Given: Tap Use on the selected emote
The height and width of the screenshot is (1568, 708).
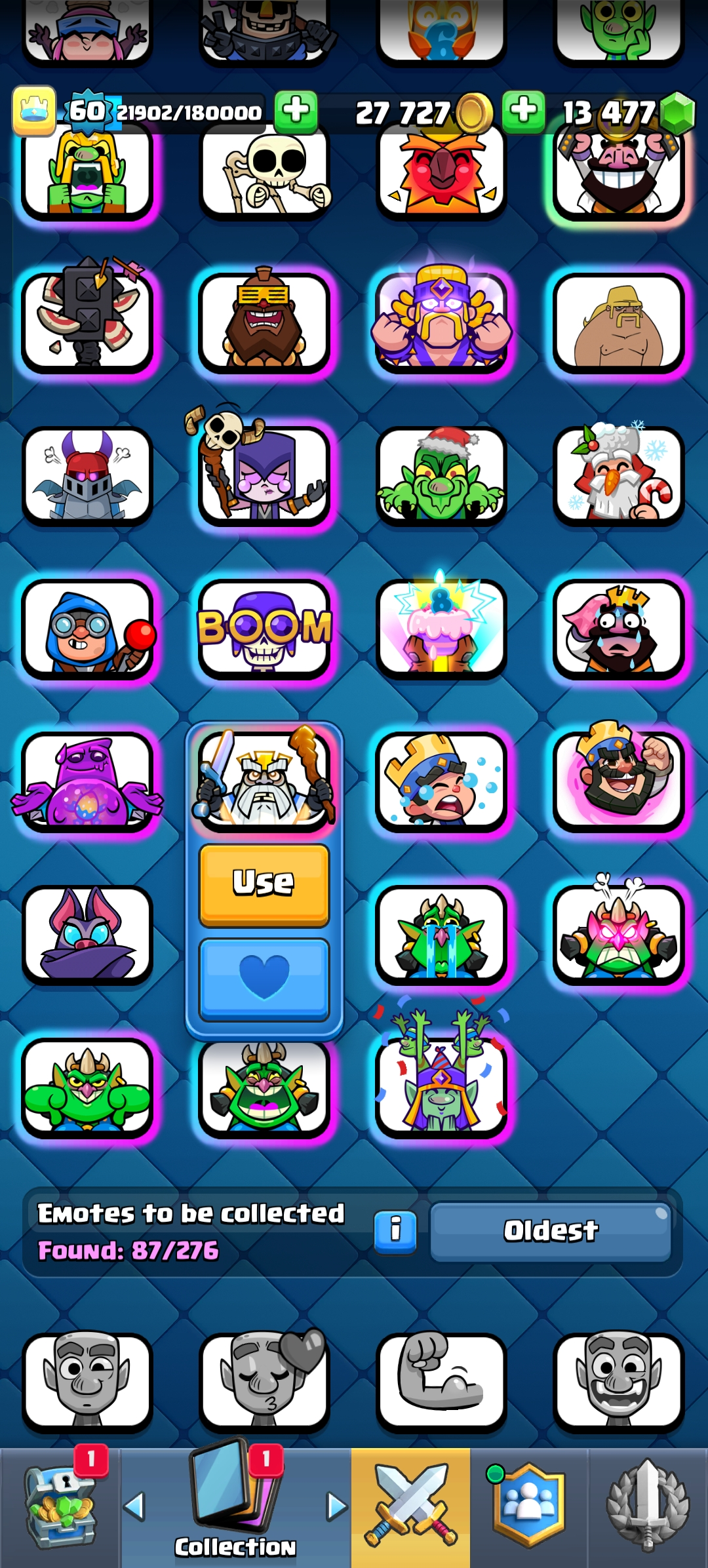Looking at the screenshot, I should [x=264, y=885].
